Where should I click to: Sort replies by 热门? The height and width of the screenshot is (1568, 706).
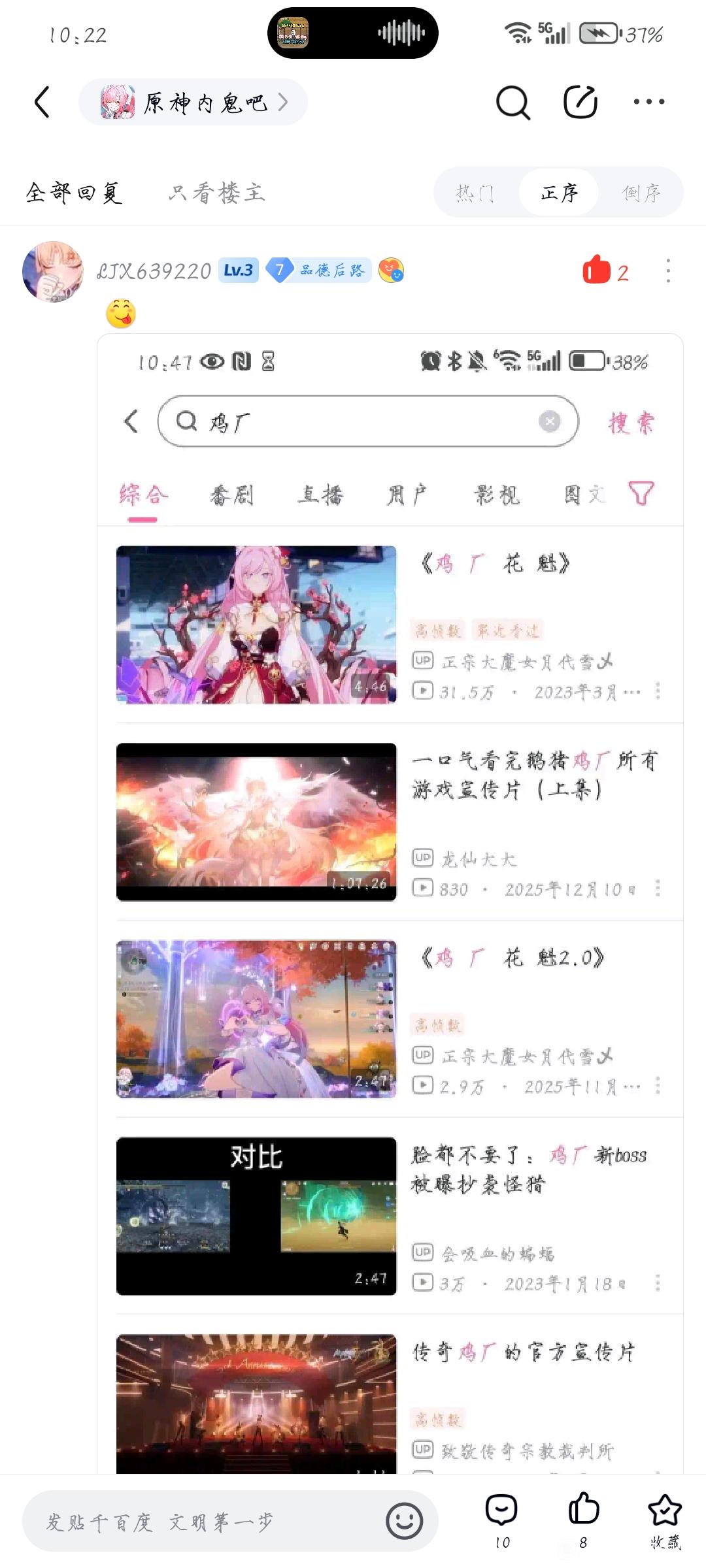point(475,193)
